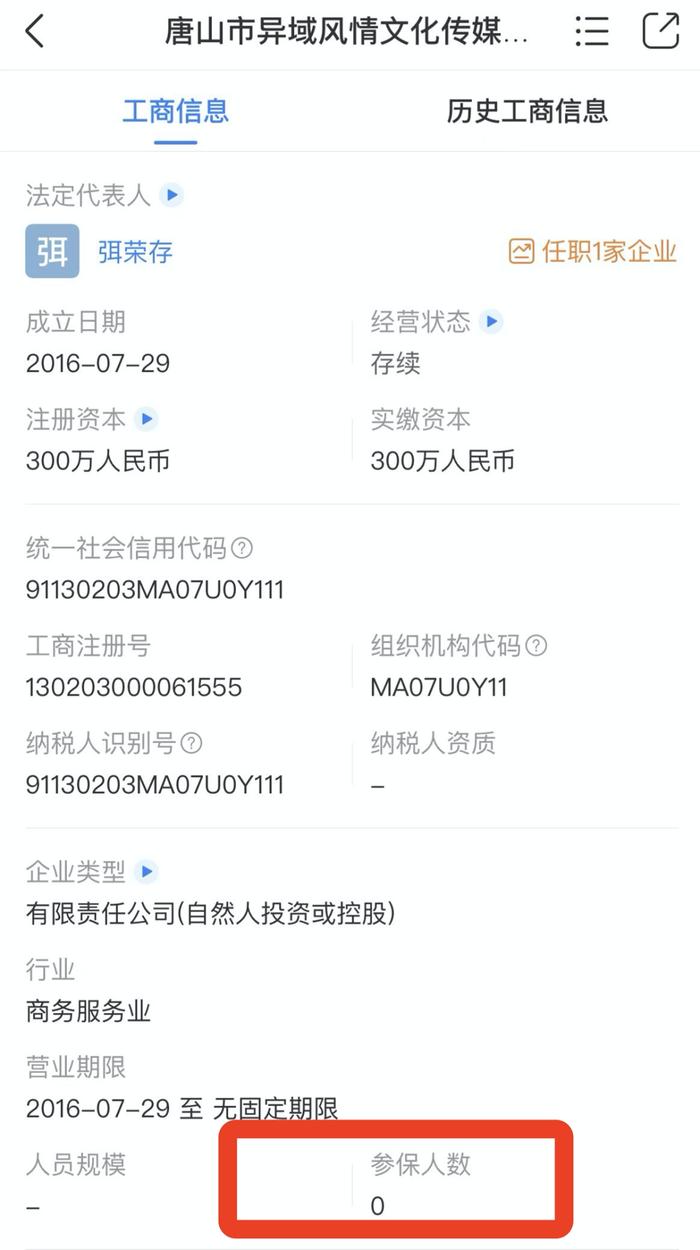Screen dimensions: 700x1250
Task: Open the list menu icon
Action: (x=592, y=32)
